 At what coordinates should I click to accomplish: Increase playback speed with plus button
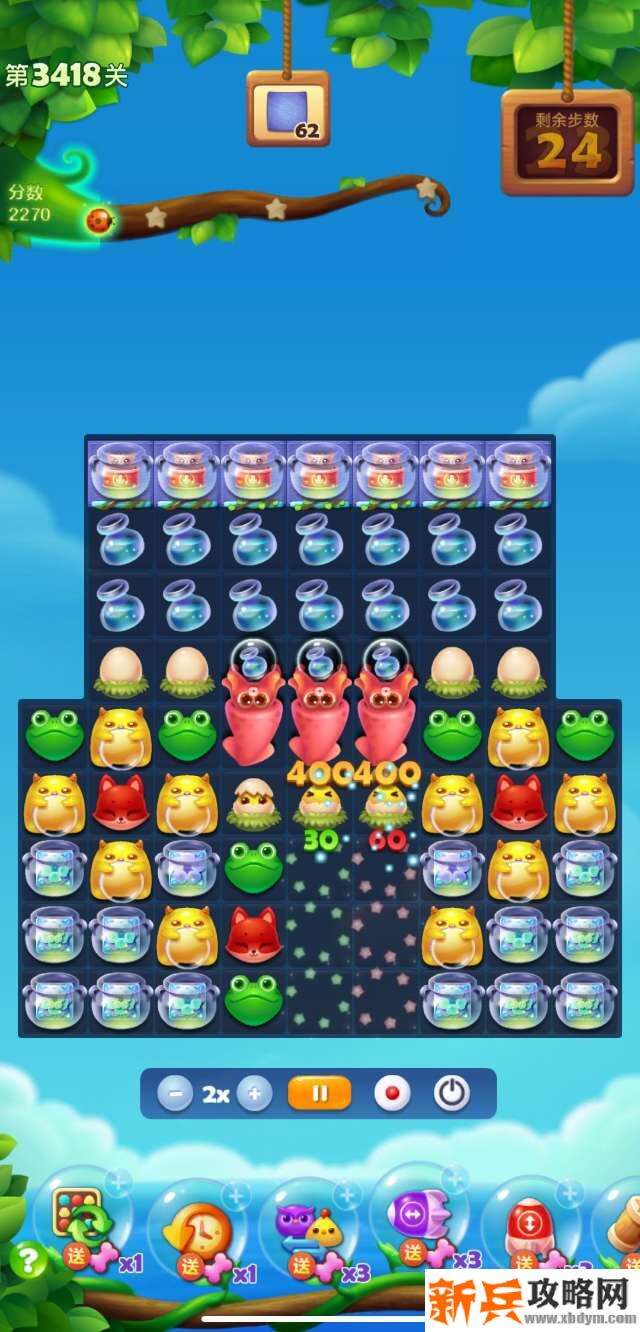point(255,1094)
